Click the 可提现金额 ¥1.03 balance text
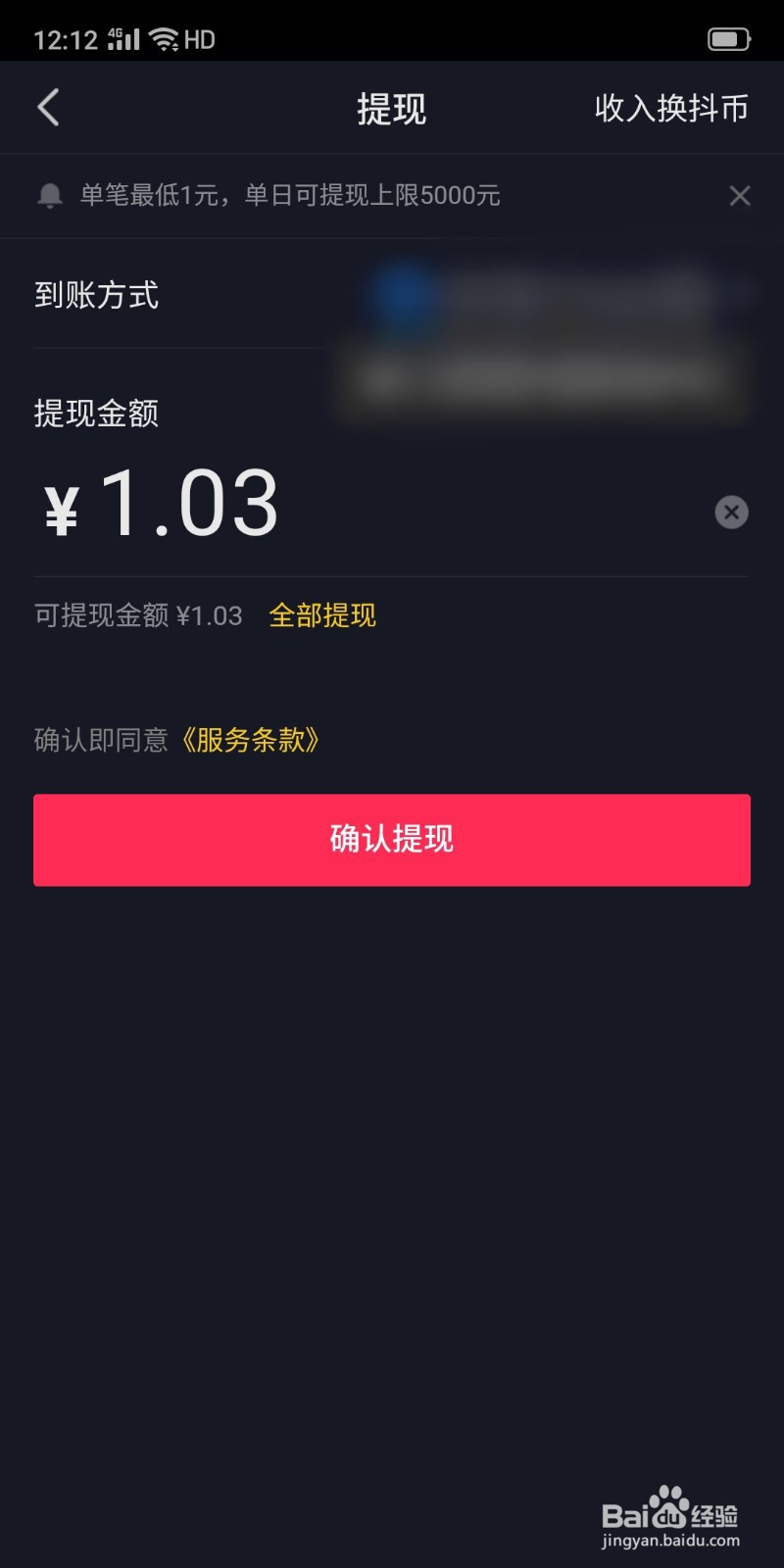The image size is (784, 1568). point(136,615)
